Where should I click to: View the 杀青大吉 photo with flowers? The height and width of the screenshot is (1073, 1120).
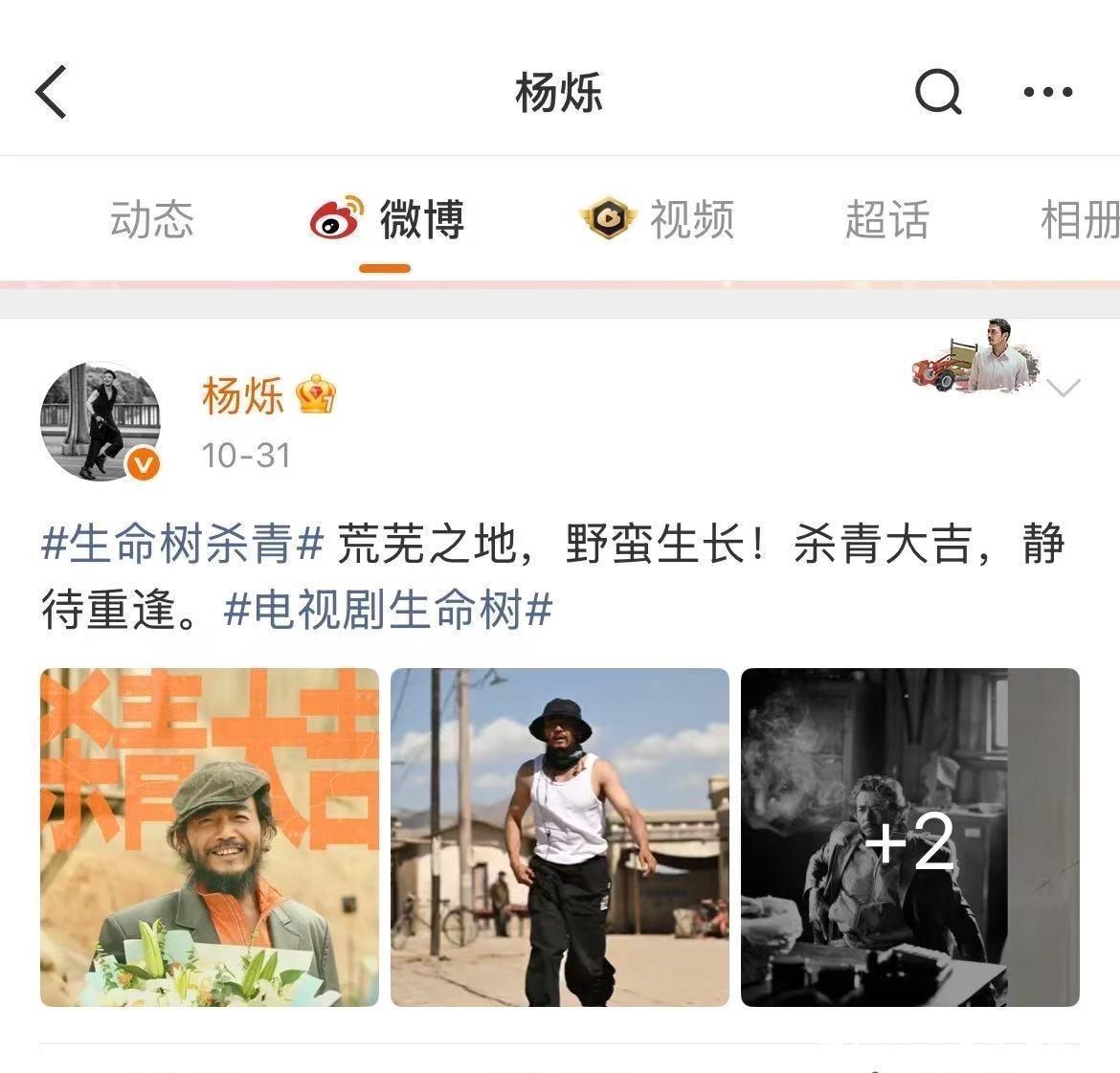tap(210, 838)
